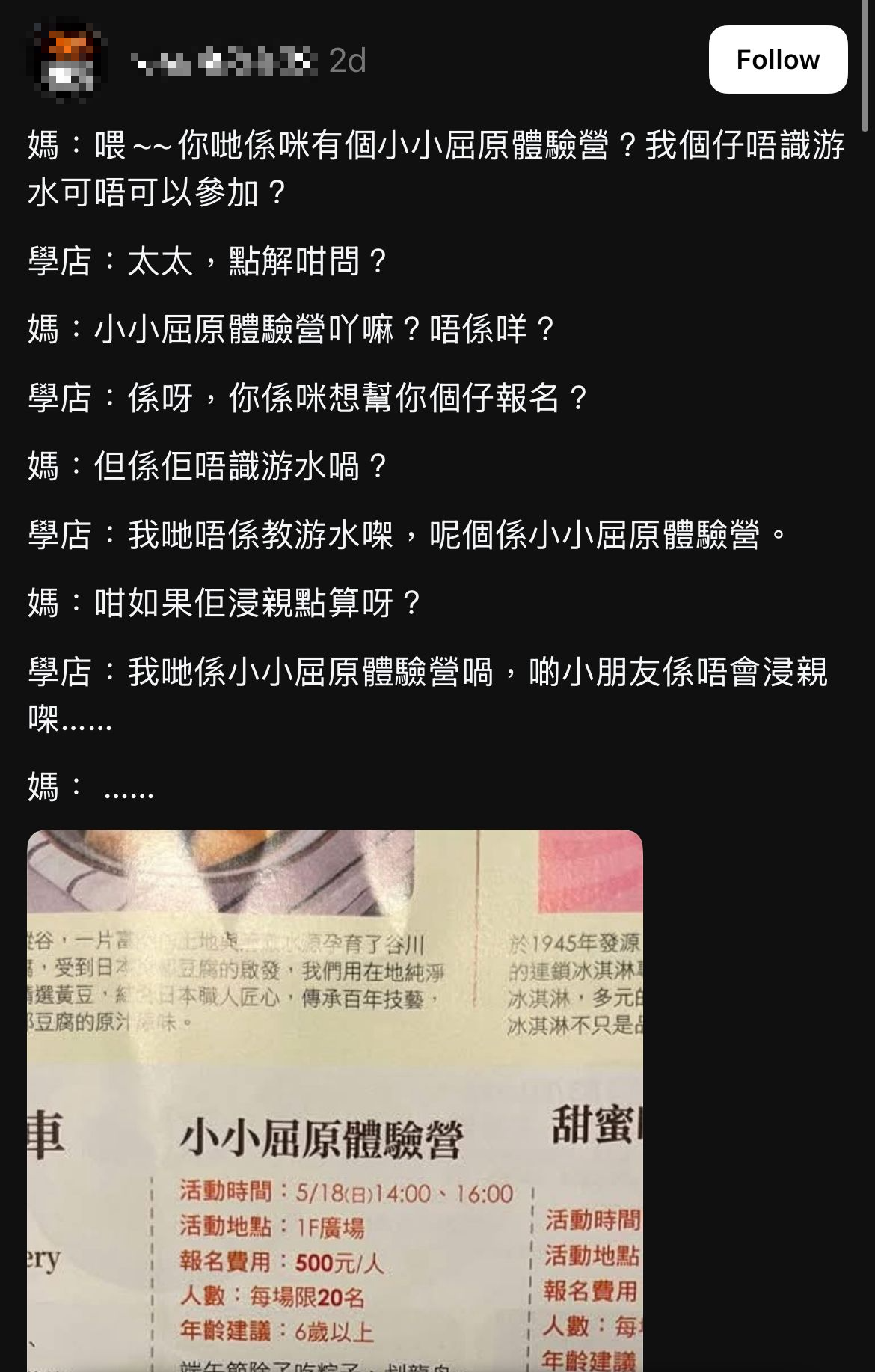Click the blurred profile avatar icon
This screenshot has width=875, height=1372.
tap(67, 61)
